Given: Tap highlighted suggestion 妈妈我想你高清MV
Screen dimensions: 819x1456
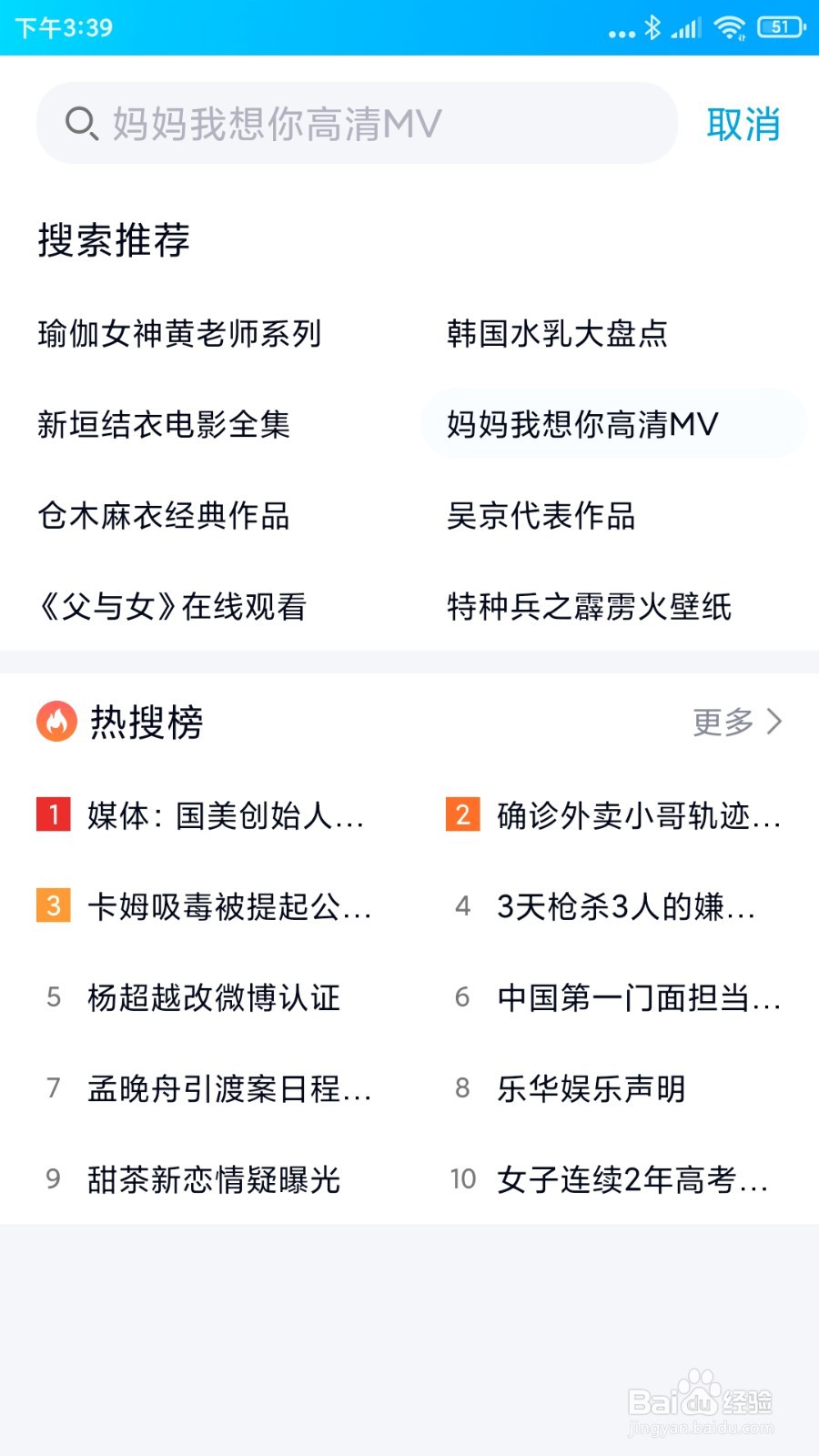Looking at the screenshot, I should coord(614,424).
